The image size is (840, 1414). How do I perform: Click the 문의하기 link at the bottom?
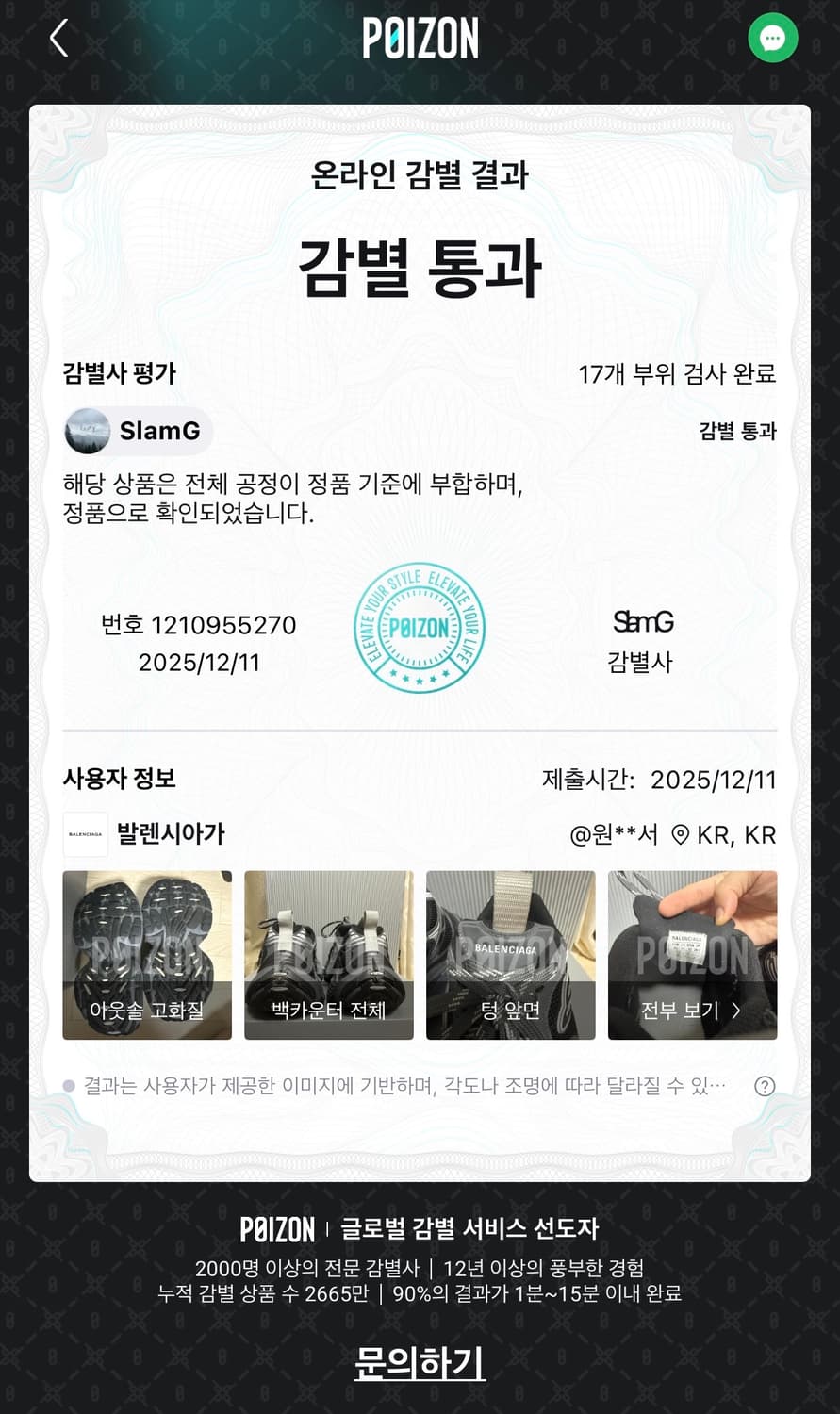[420, 1360]
